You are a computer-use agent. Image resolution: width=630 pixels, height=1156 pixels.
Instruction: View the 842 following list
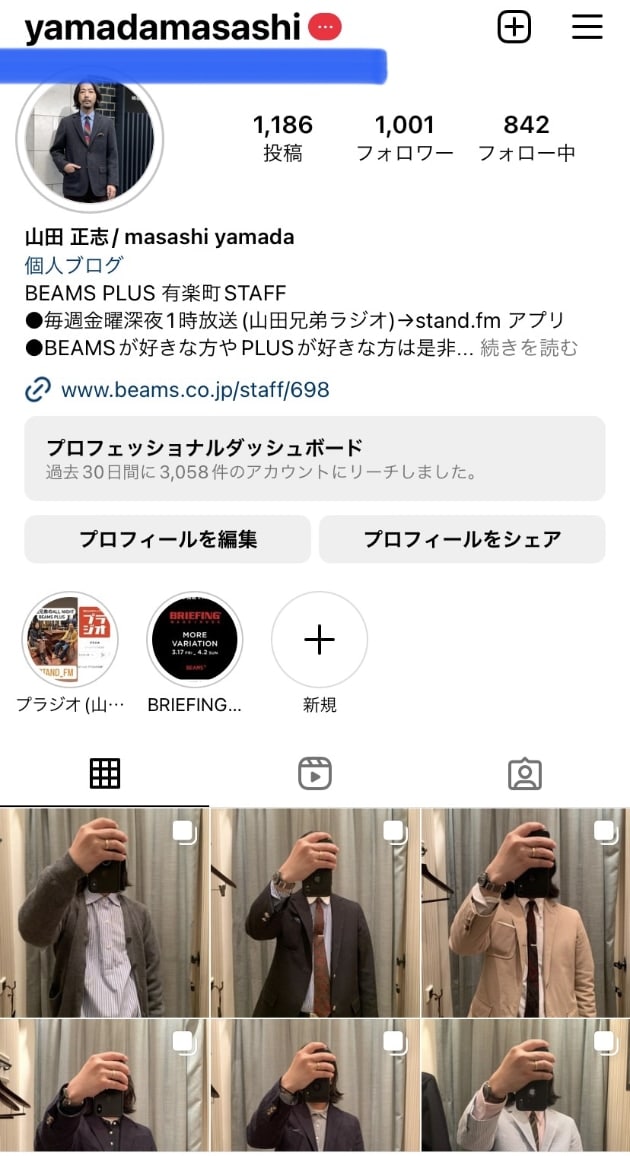[526, 138]
